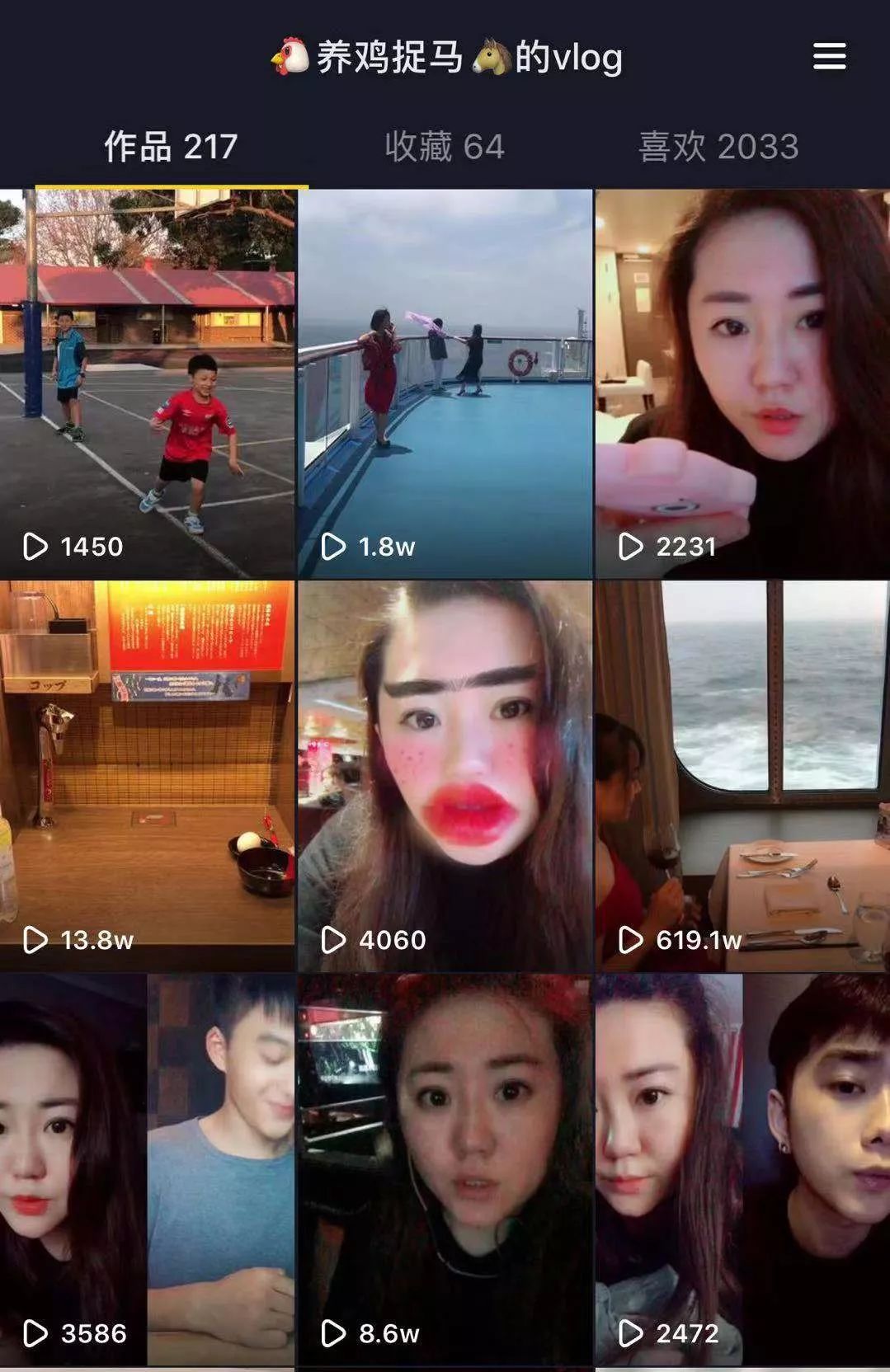
Task: Open the video with 4060 plays
Action: [x=445, y=775]
